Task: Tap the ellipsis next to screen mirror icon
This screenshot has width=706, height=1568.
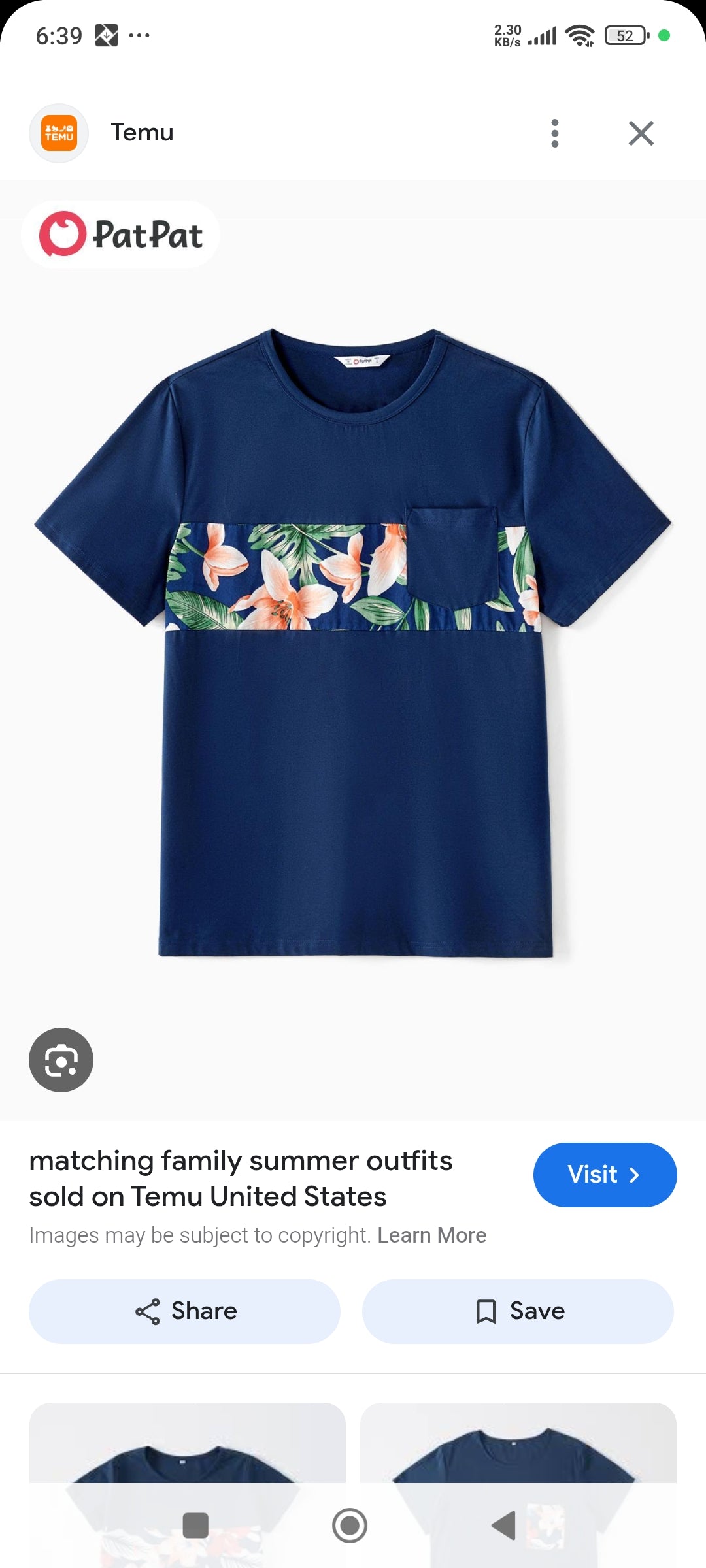Action: (138, 36)
